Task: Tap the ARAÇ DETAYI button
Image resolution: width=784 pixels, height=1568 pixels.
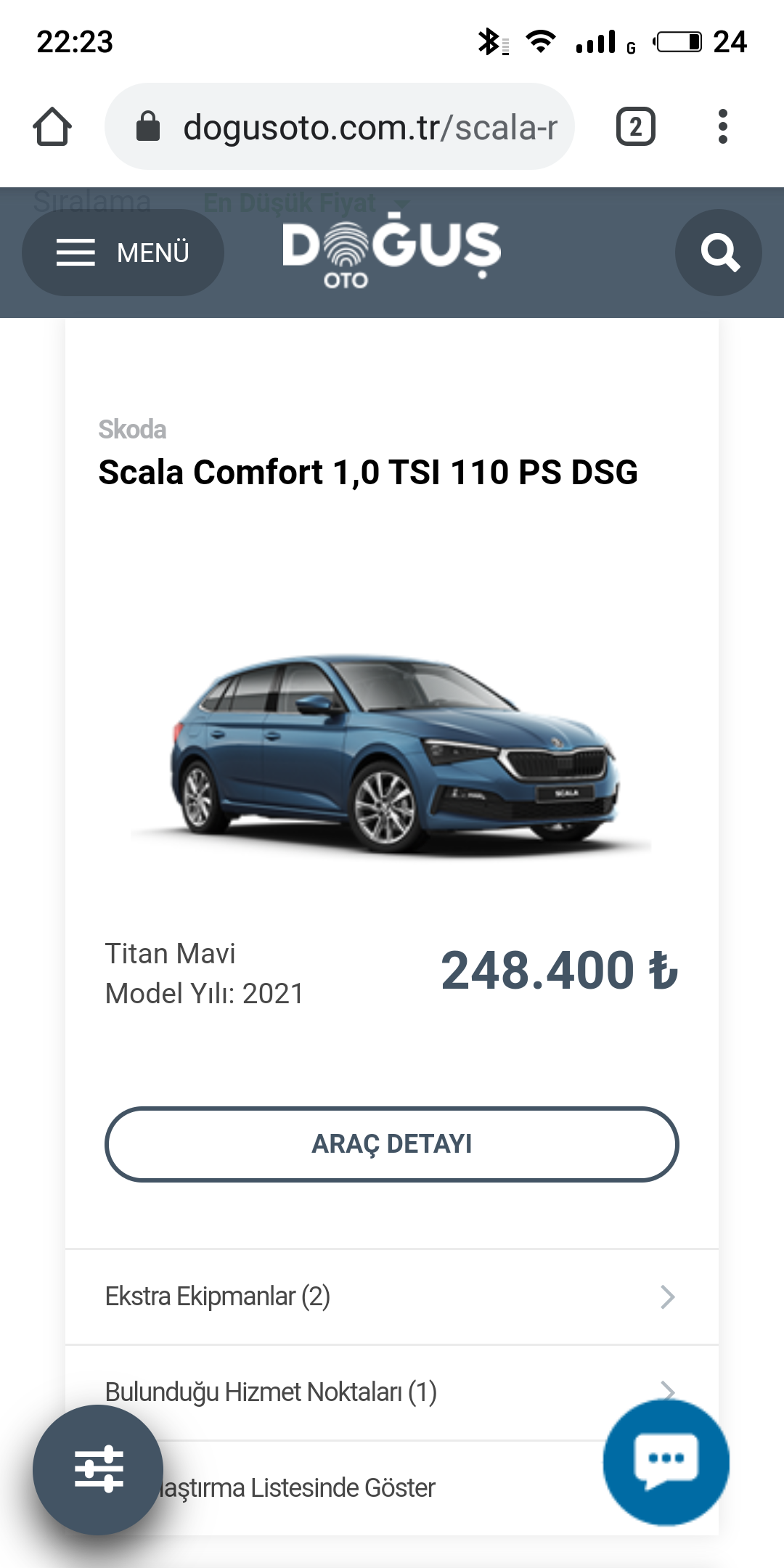Action: tap(392, 1144)
